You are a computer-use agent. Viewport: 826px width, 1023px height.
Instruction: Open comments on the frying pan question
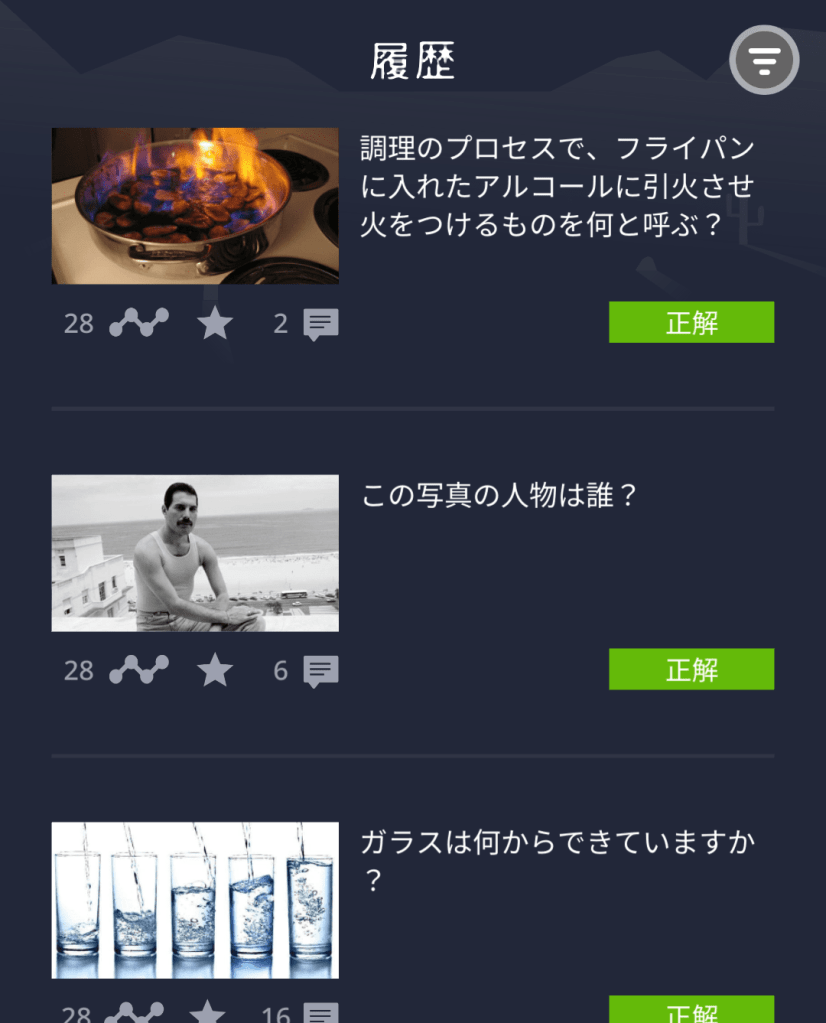pyautogui.click(x=320, y=324)
